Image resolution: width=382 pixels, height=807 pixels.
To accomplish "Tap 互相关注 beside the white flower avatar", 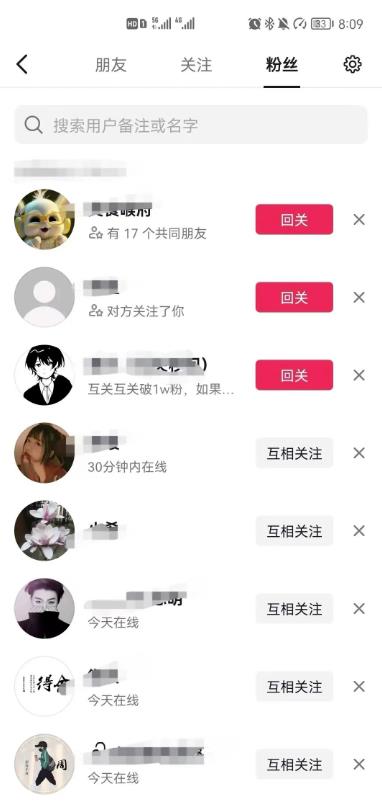I will point(294,531).
